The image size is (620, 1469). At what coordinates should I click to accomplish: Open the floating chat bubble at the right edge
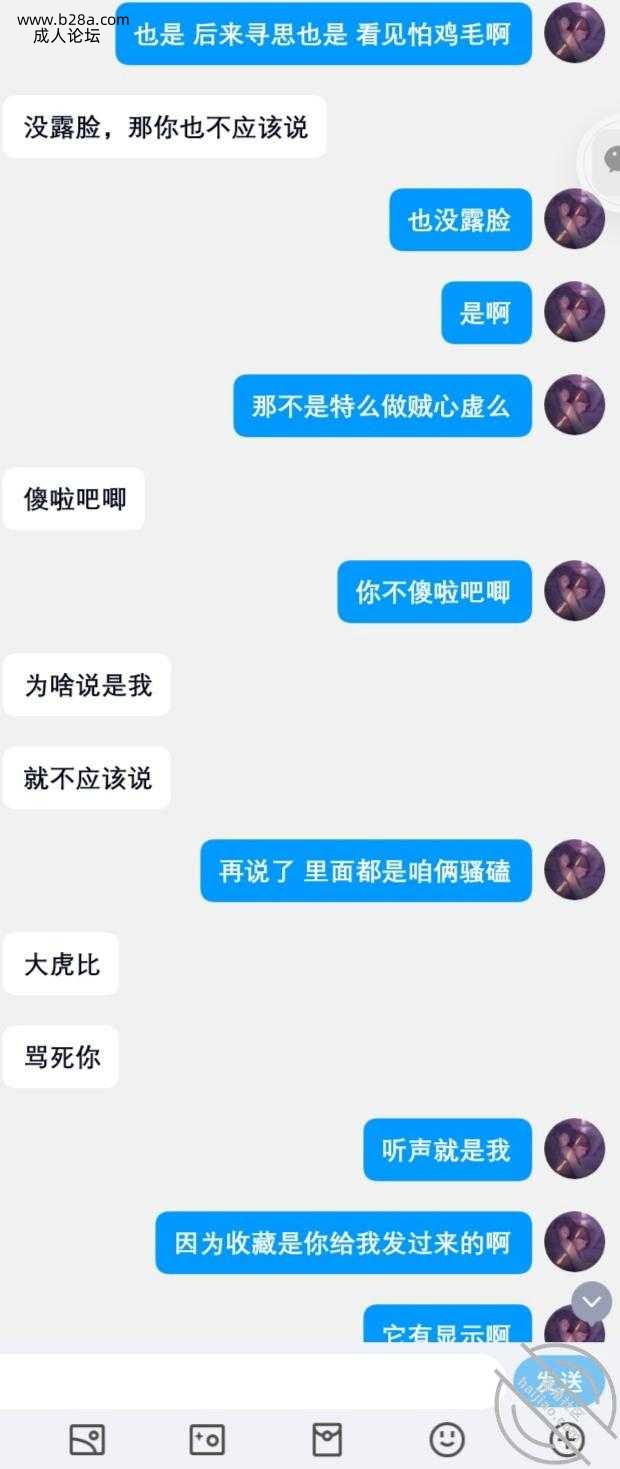pos(606,158)
